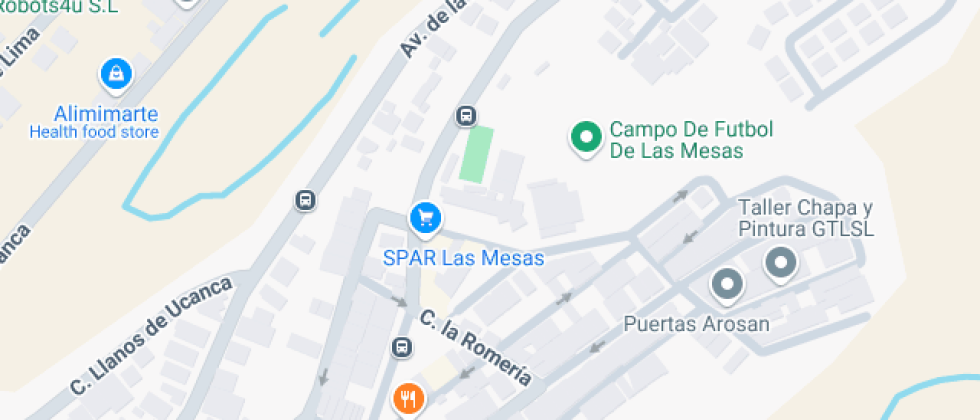This screenshot has height=420, width=980.
Task: Tap the orange restaurant pin
Action: (x=408, y=400)
